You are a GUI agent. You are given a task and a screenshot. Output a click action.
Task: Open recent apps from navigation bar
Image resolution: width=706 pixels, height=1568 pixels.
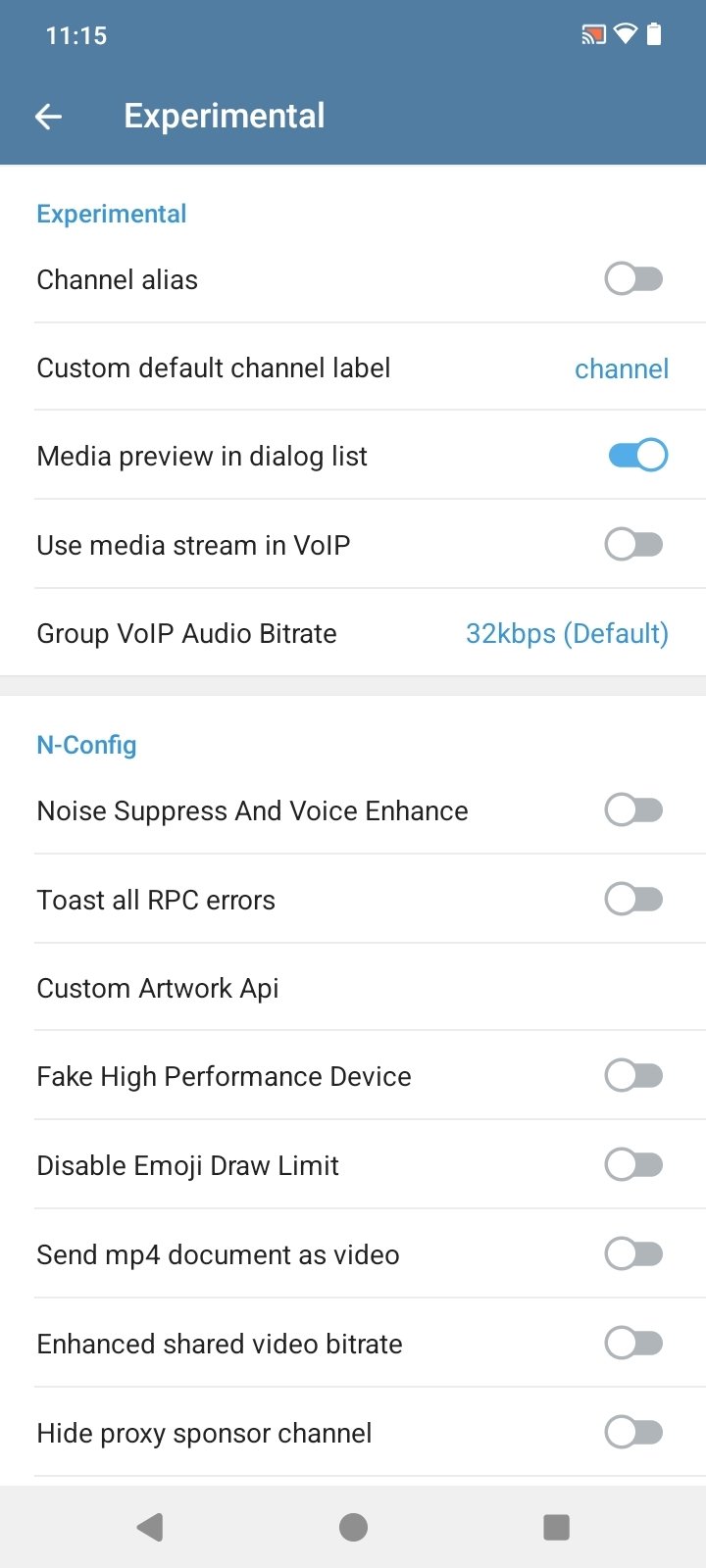click(556, 1527)
